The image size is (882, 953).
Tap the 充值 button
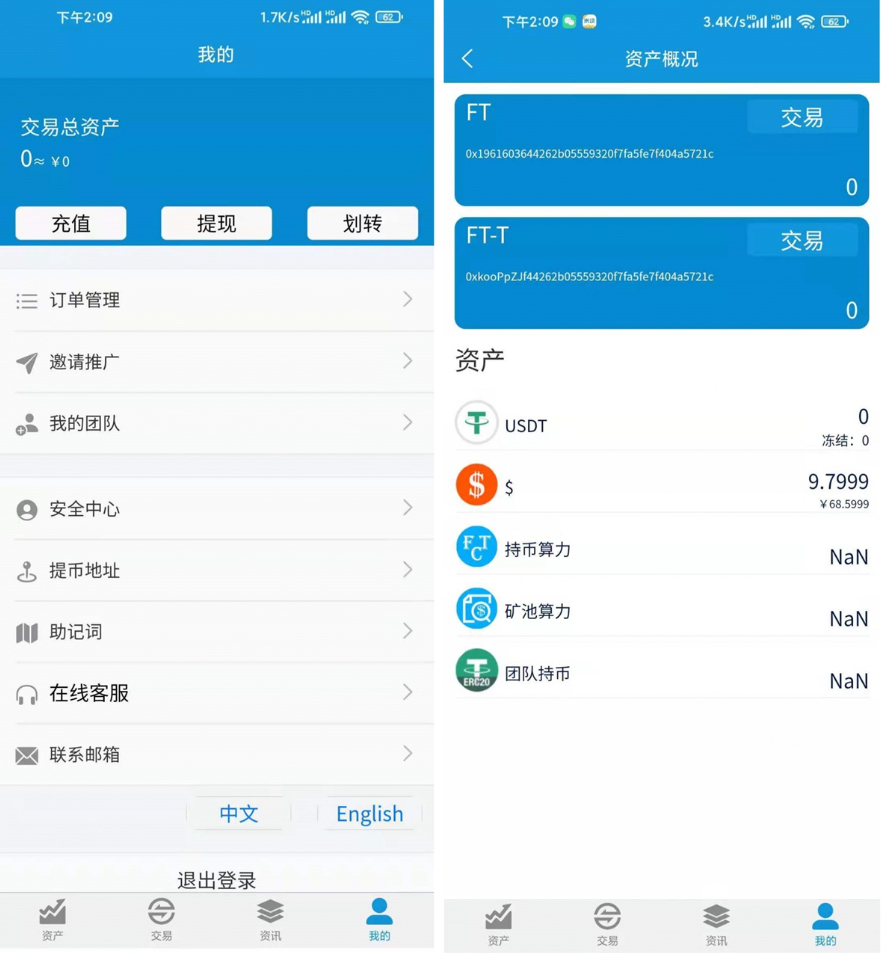(x=71, y=224)
